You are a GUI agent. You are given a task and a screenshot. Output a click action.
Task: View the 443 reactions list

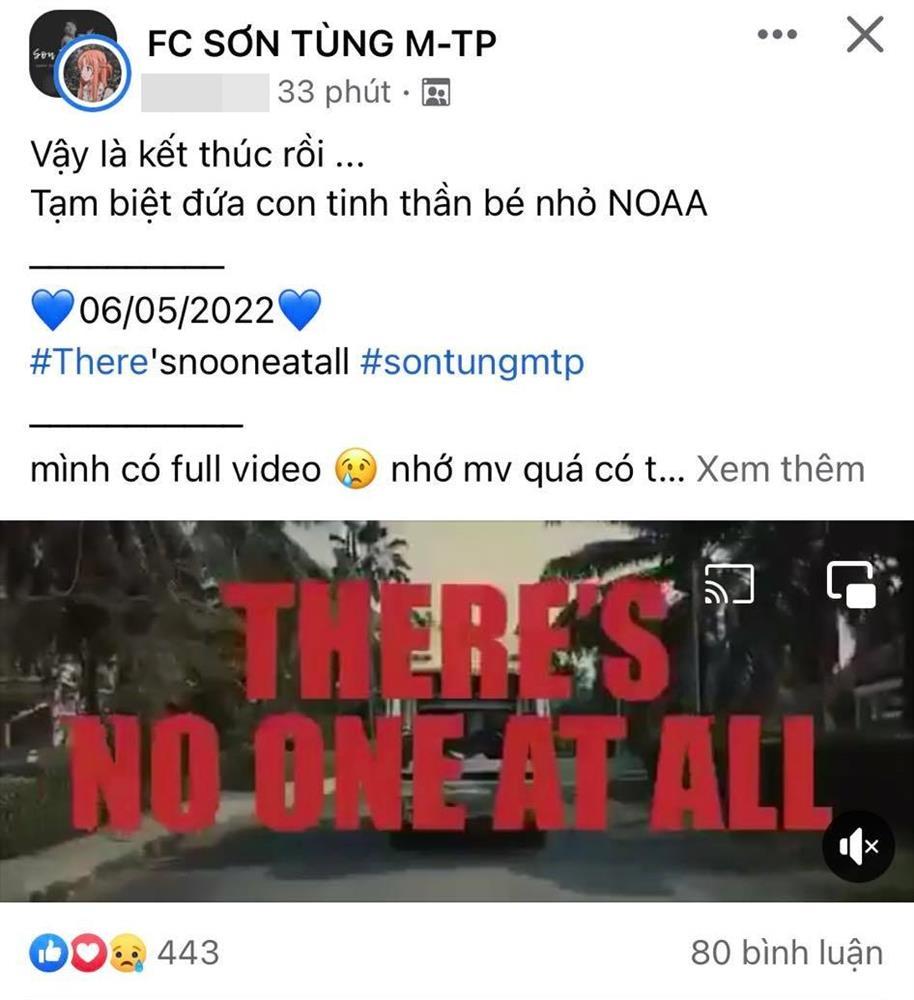tap(125, 952)
